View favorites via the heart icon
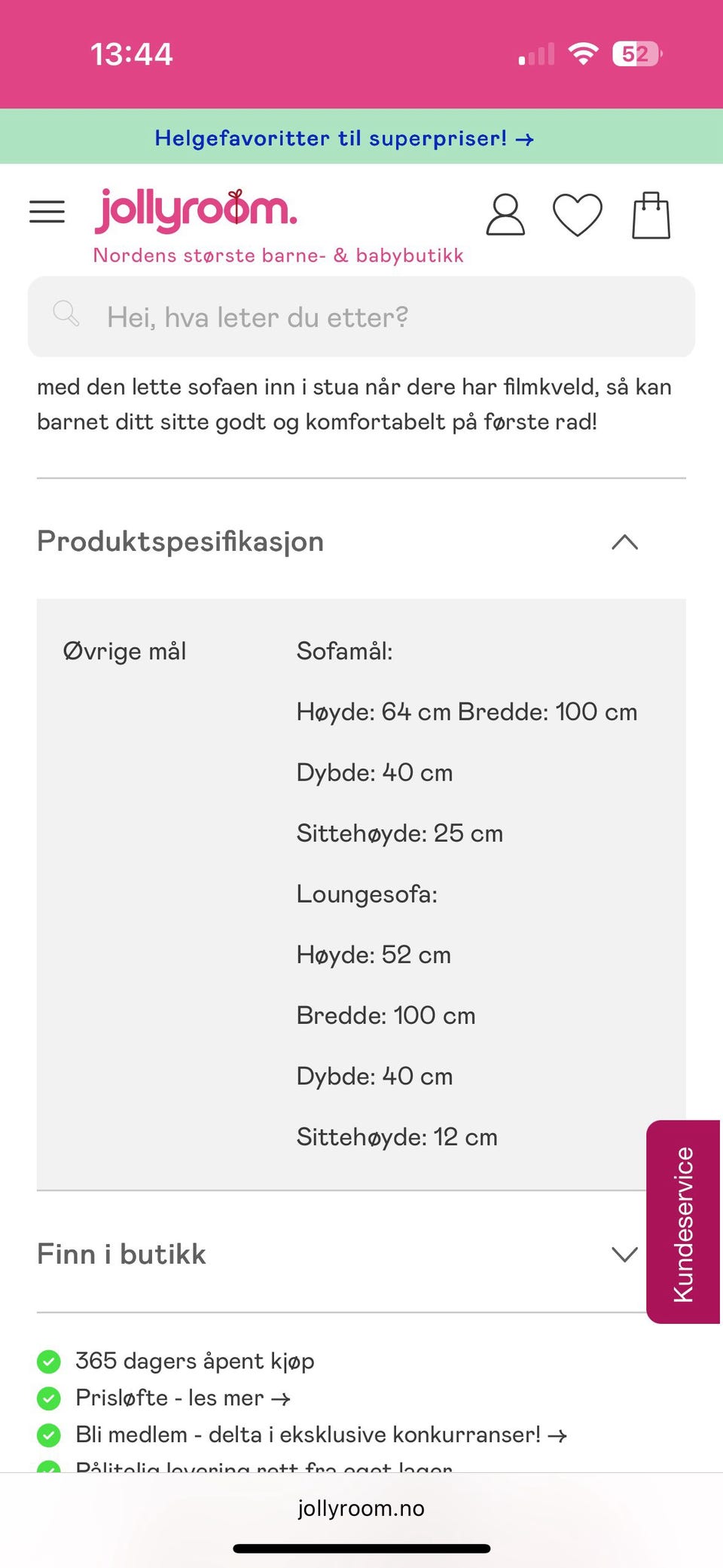Viewport: 723px width, 1568px height. [578, 215]
